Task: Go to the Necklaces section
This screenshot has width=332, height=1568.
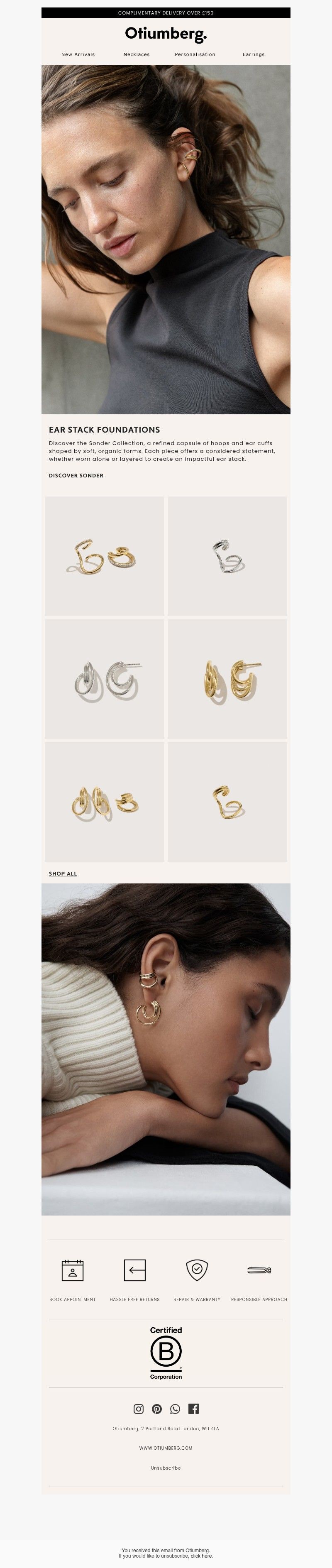Action: (136, 54)
